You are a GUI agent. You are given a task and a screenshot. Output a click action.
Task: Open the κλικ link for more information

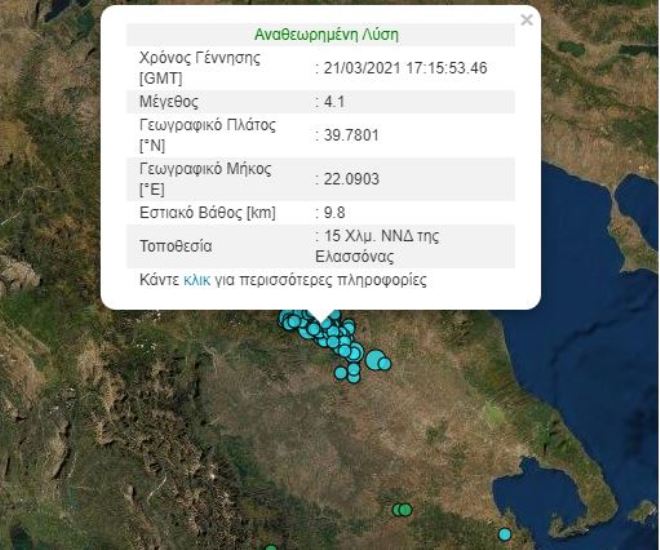pyautogui.click(x=196, y=281)
